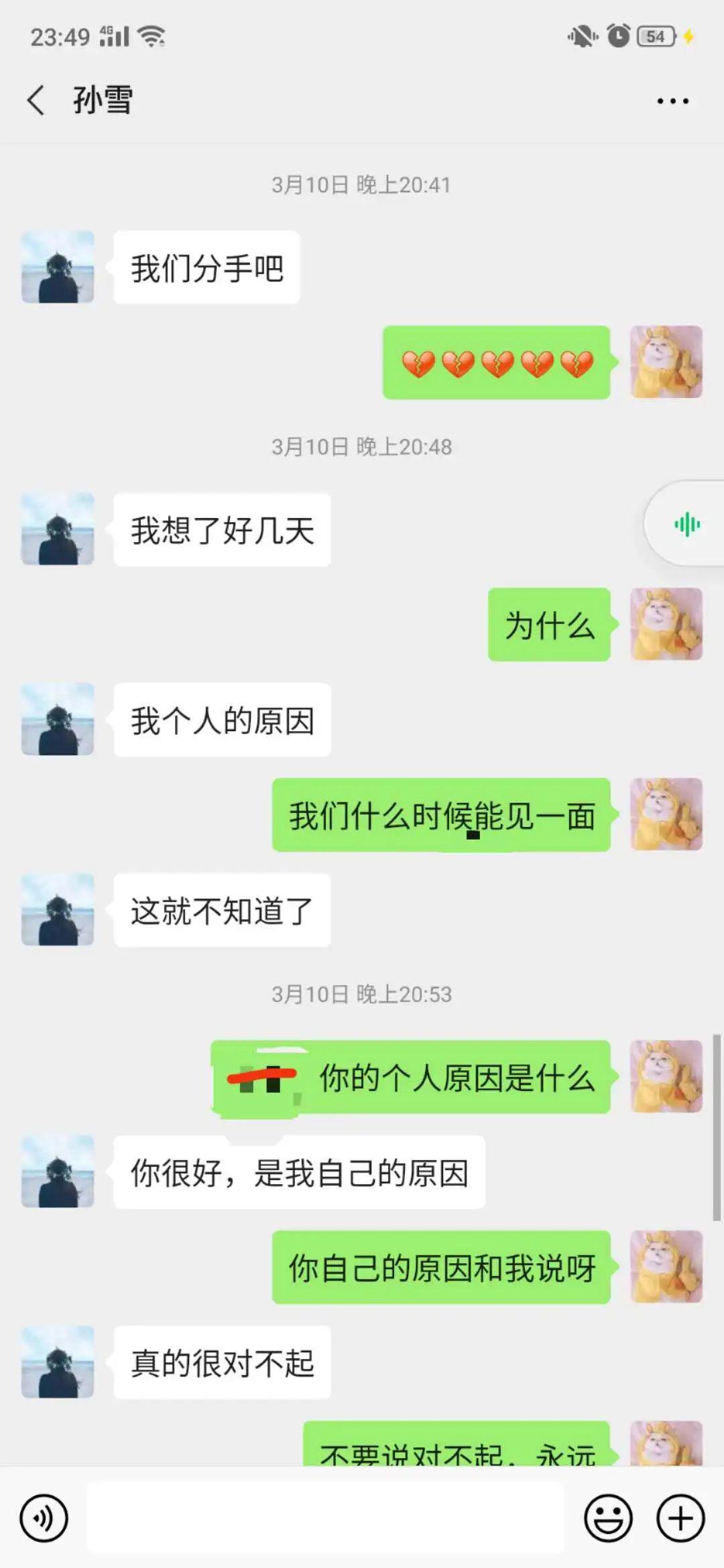Open the emoji sticker panel
The height and width of the screenshot is (1568, 724).
point(608,1518)
